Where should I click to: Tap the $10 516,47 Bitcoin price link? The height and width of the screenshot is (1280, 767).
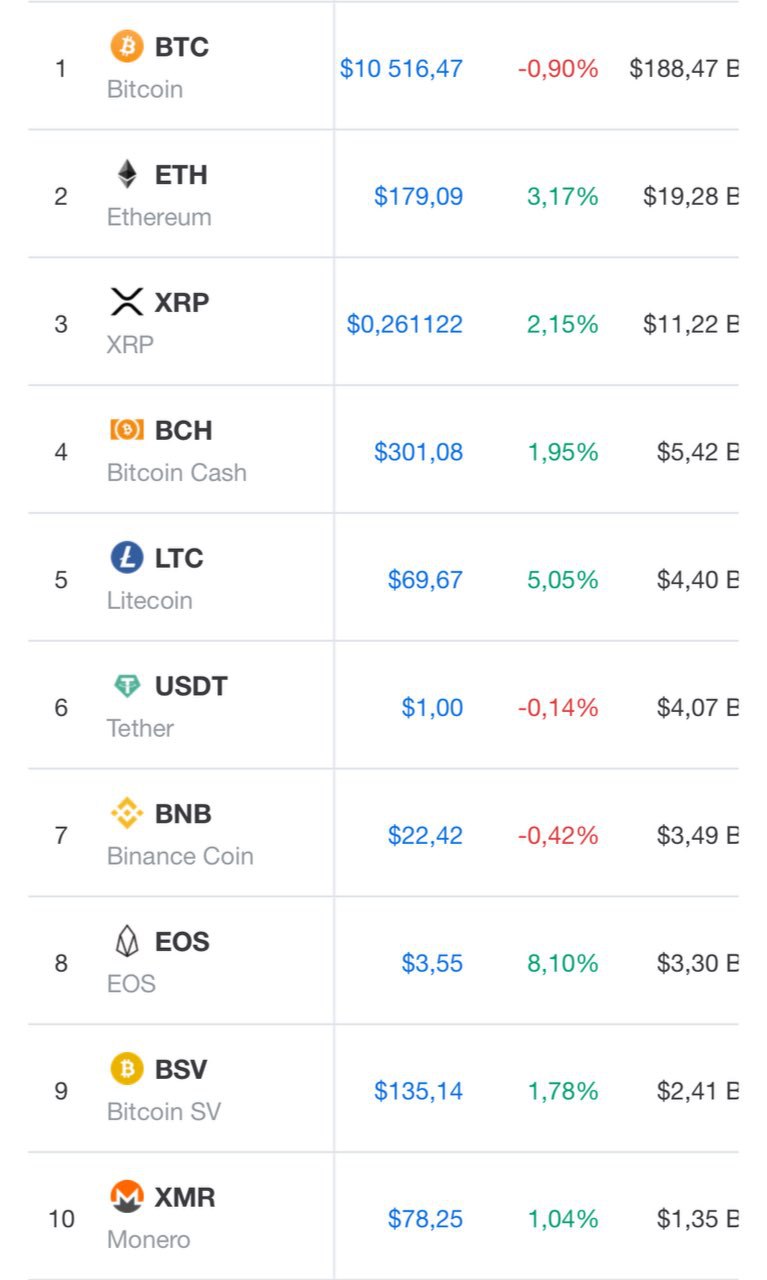point(401,68)
